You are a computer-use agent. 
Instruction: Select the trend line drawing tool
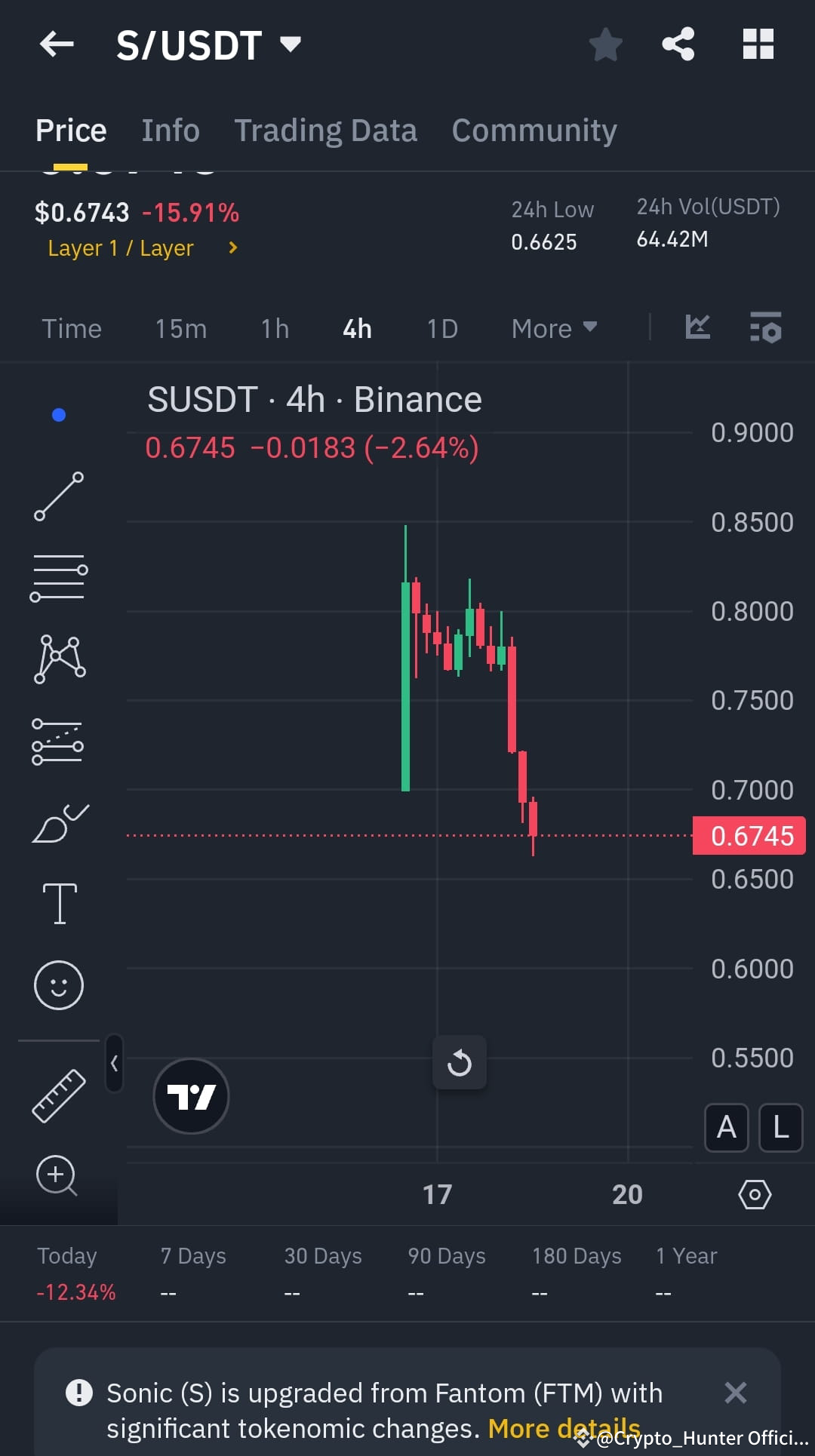[59, 496]
